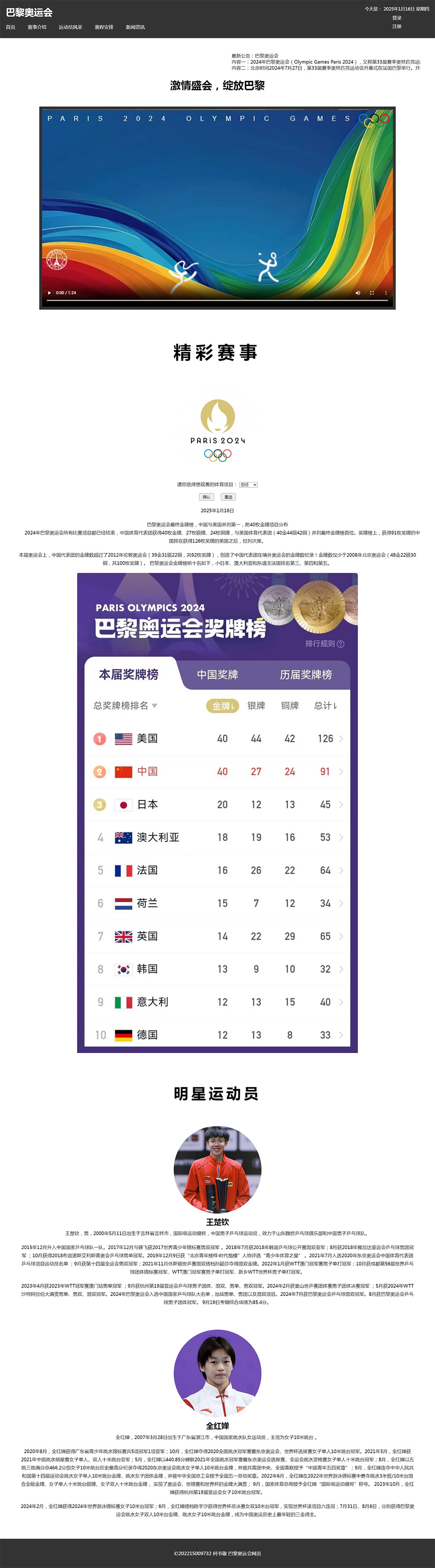The image size is (435, 1568).
Task: Play the Paris 2024 video
Action: point(49,293)
